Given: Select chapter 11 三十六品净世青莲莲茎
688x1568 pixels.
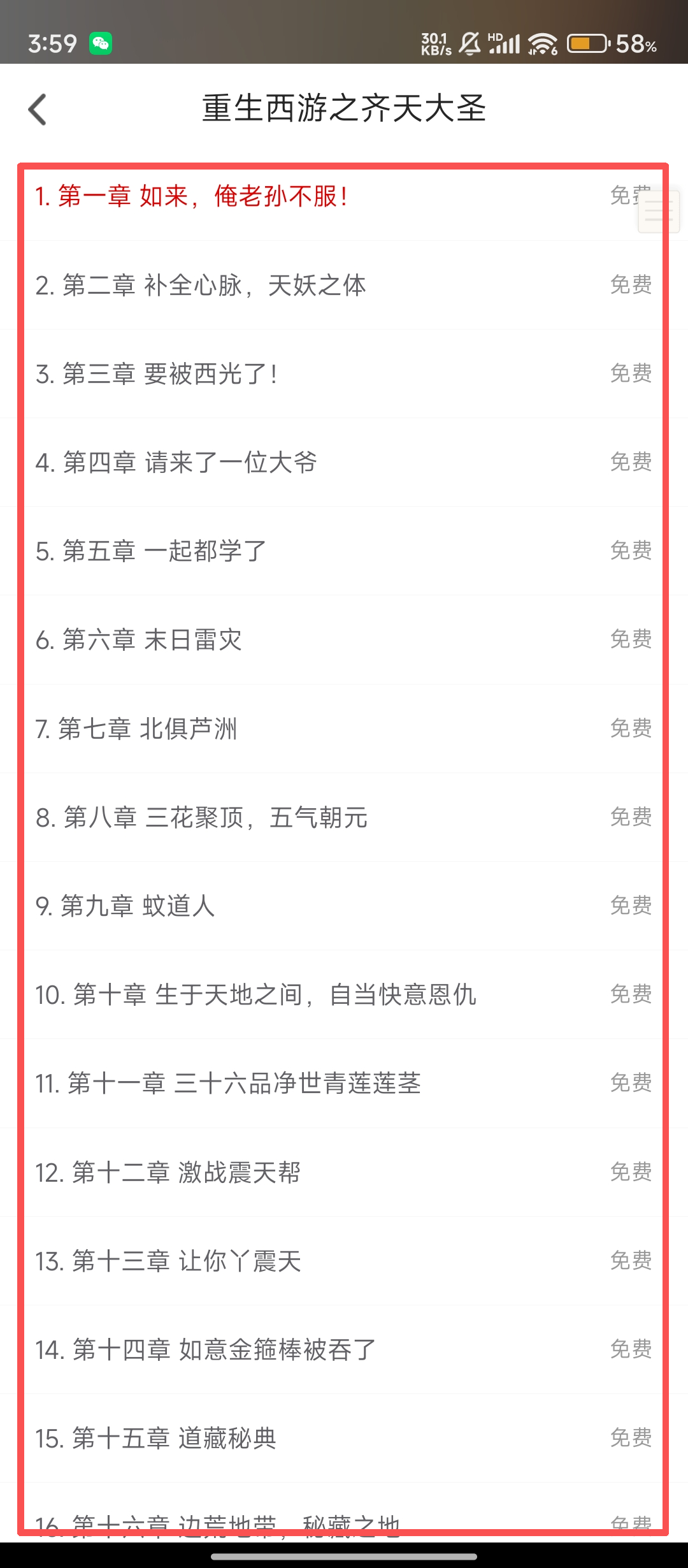Looking at the screenshot, I should [x=228, y=1083].
